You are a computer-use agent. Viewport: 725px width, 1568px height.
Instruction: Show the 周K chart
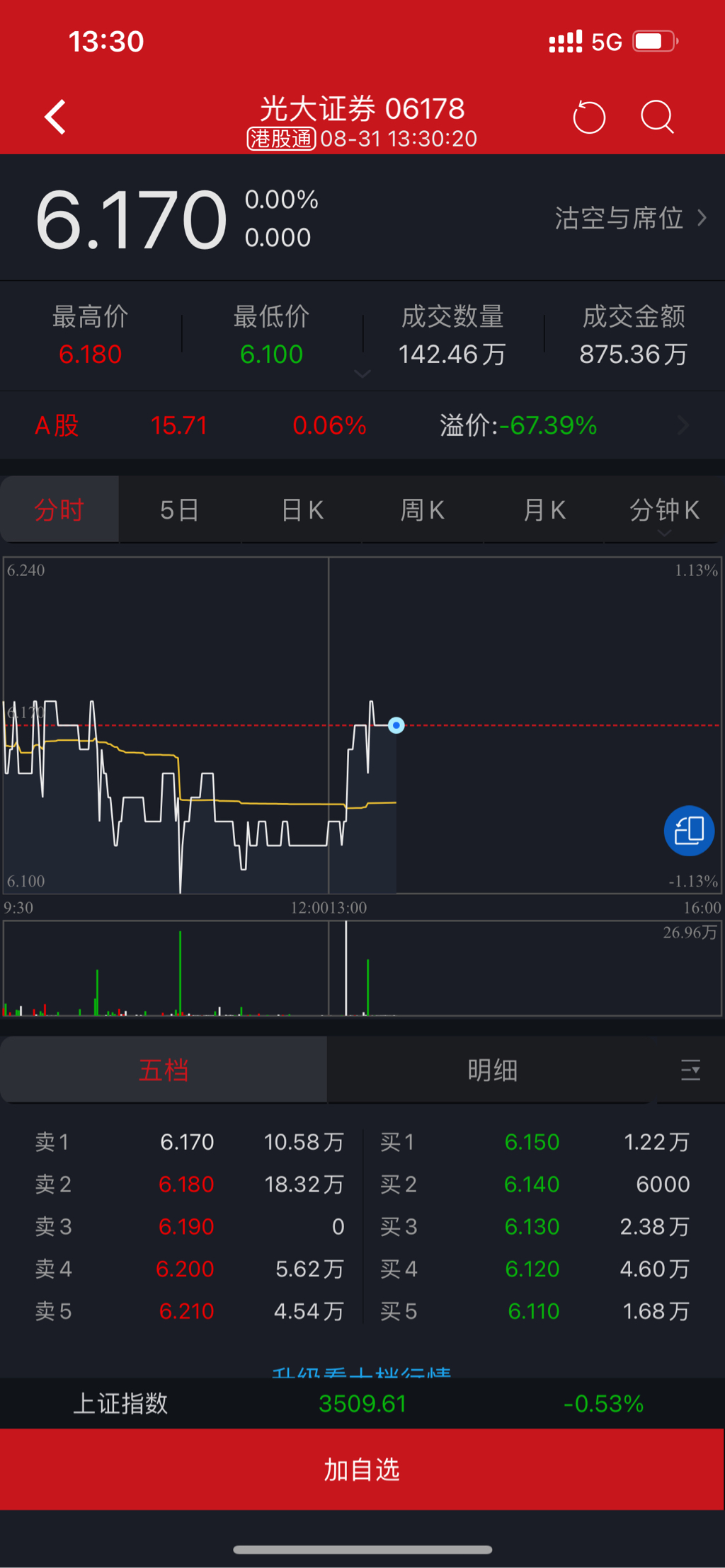click(423, 509)
